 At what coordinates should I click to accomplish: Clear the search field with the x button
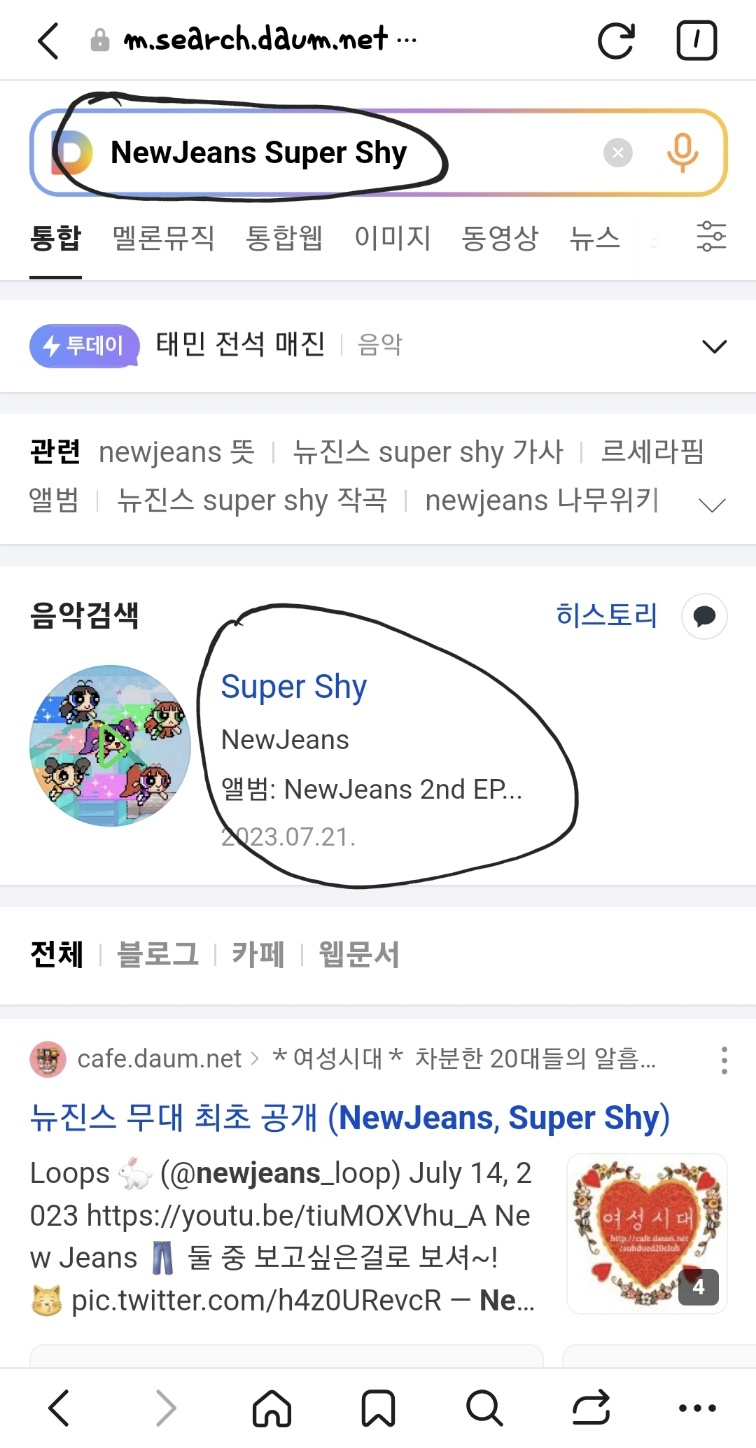pos(618,152)
